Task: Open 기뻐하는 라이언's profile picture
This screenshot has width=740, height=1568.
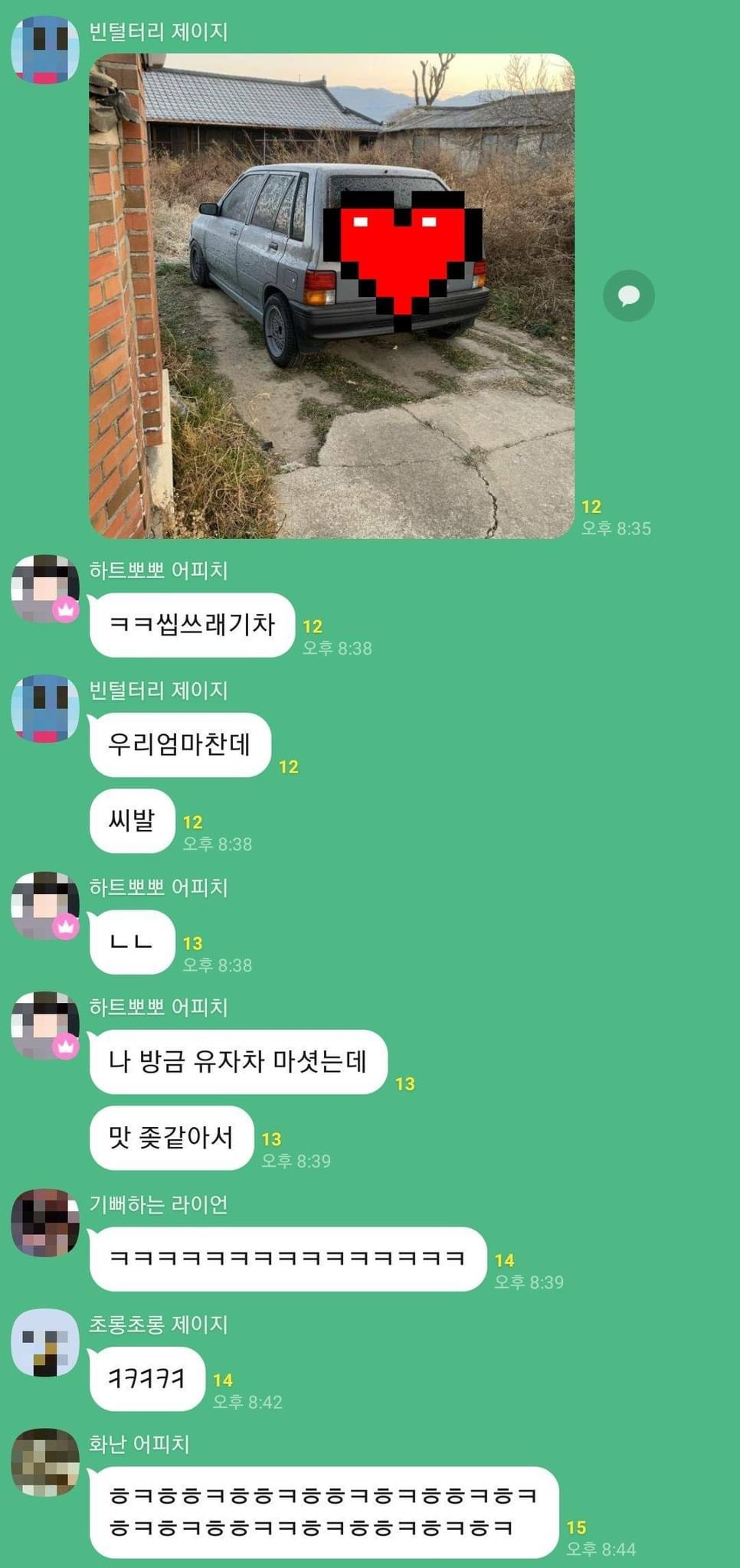Action: [x=45, y=1223]
